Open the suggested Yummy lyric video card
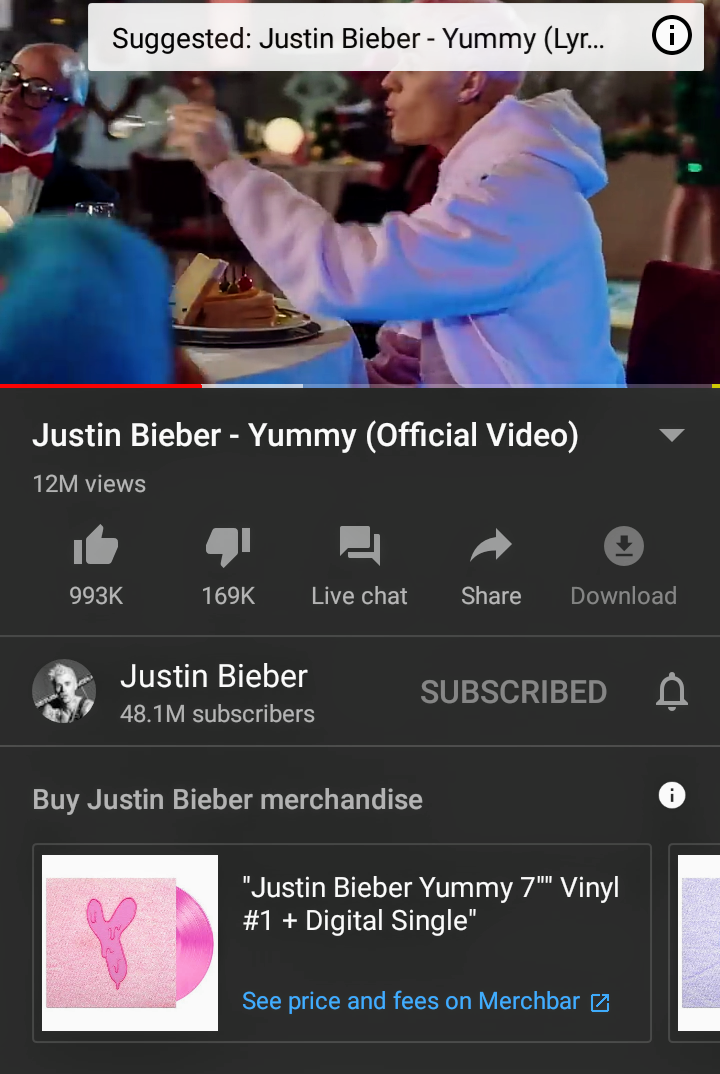Viewport: 720px width, 1074px height. [x=358, y=38]
